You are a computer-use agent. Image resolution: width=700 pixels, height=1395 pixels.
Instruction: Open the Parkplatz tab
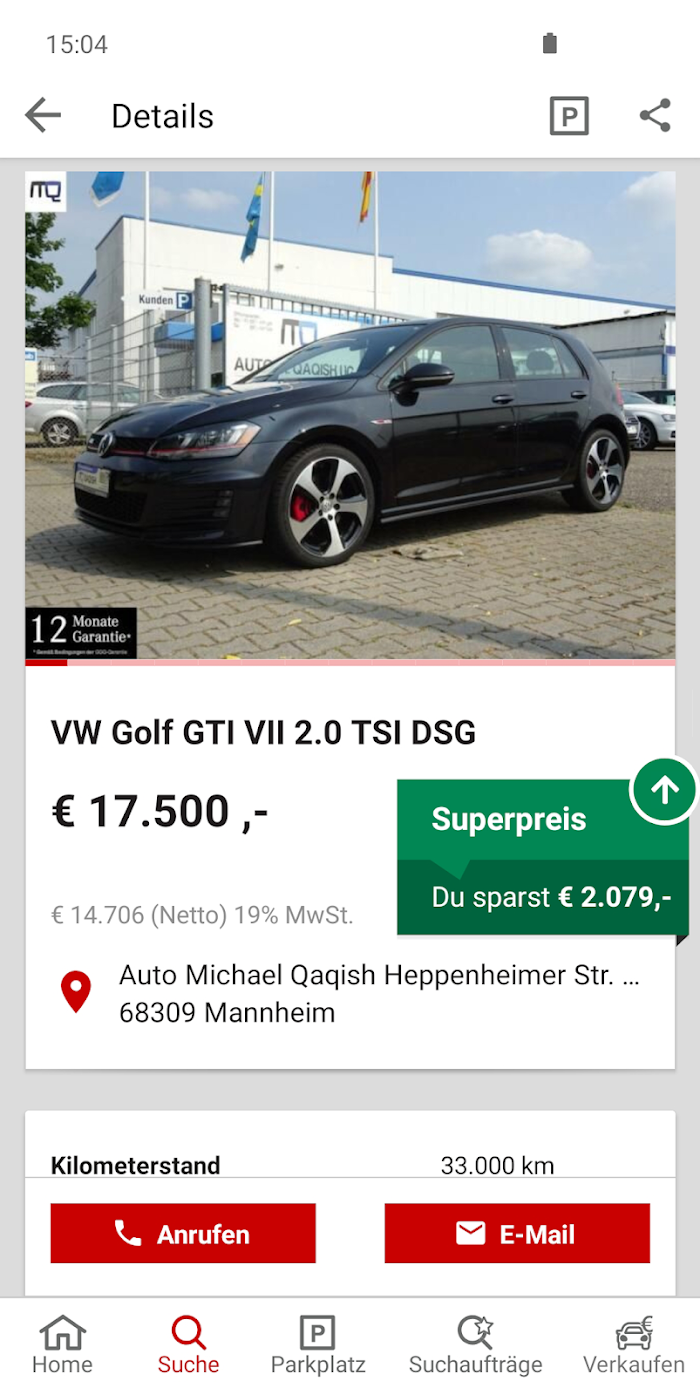pos(318,1345)
